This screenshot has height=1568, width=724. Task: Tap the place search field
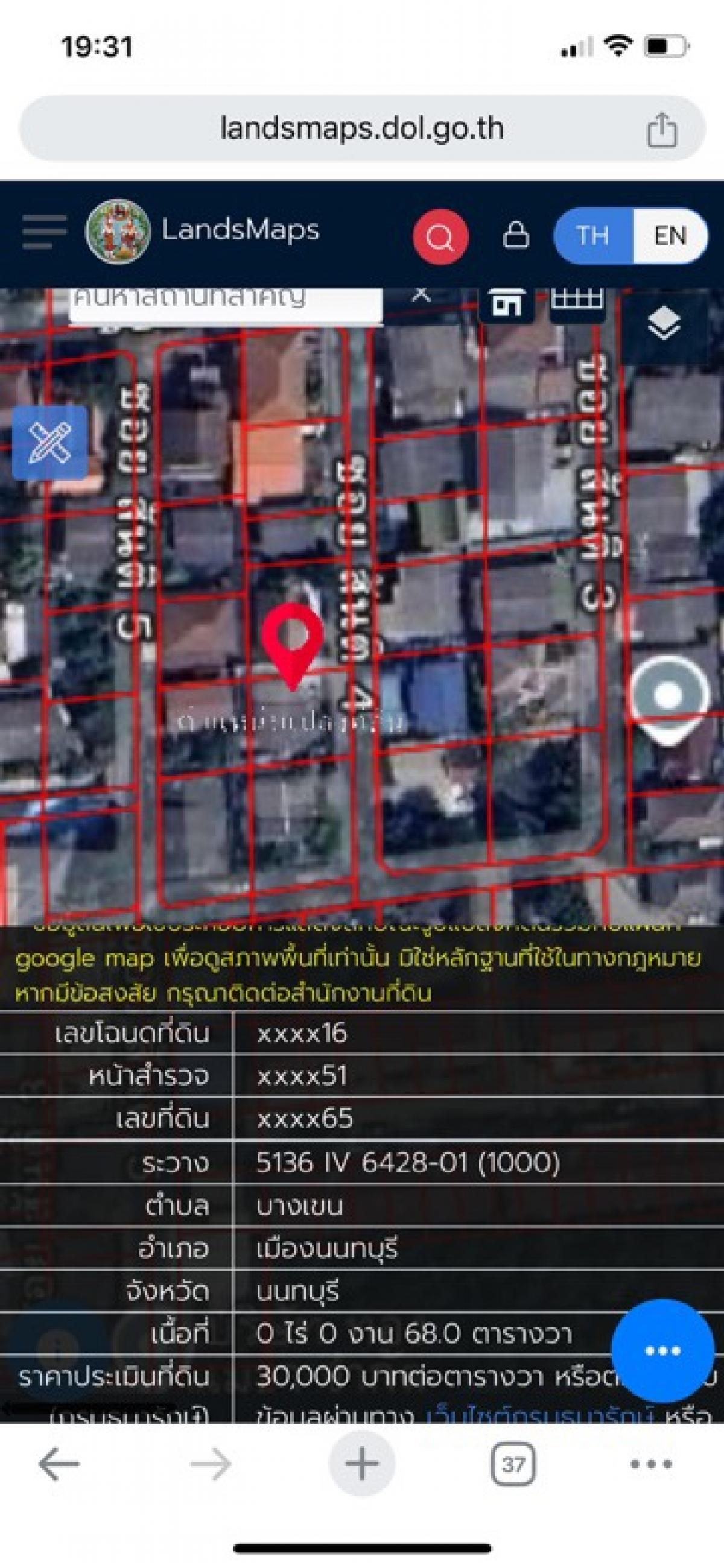pos(224,303)
